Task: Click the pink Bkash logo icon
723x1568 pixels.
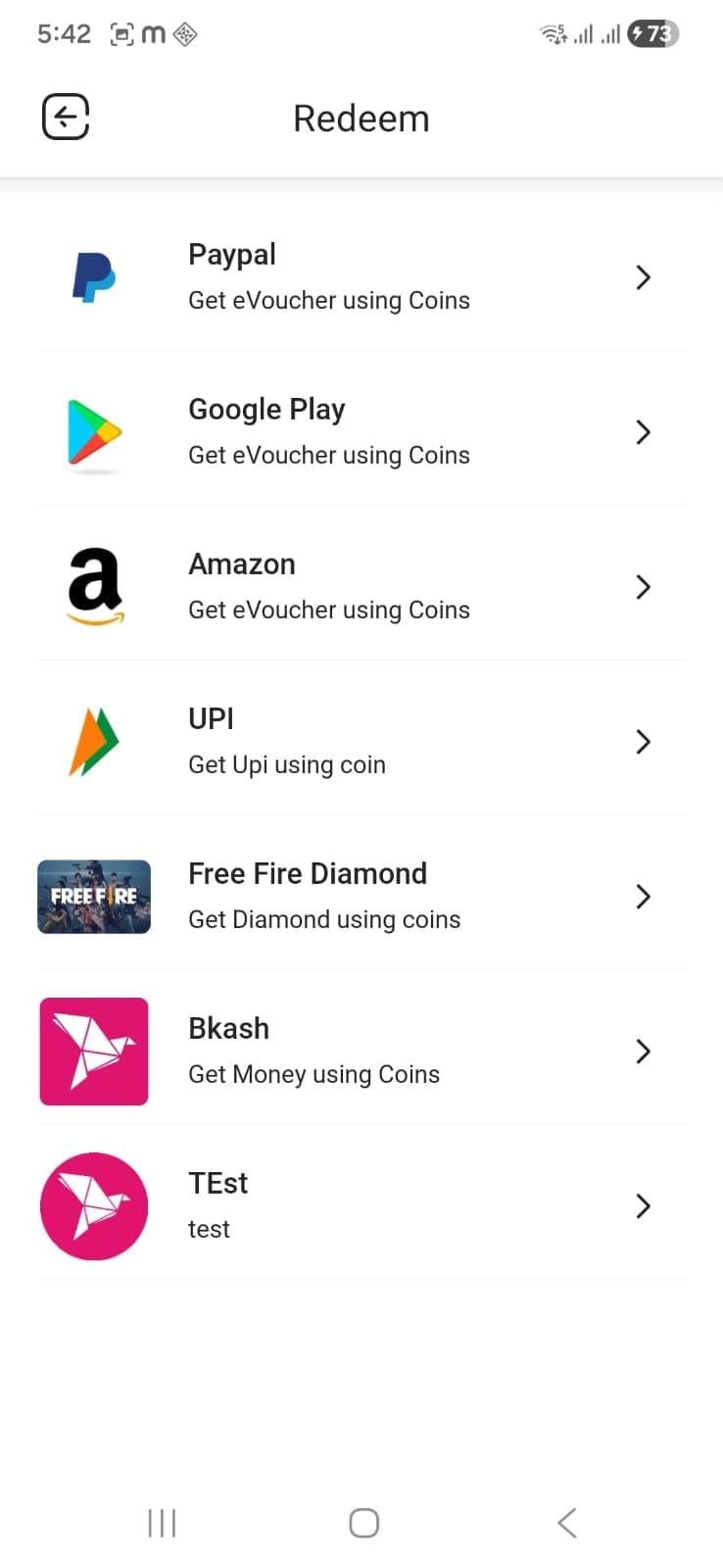Action: [93, 1051]
